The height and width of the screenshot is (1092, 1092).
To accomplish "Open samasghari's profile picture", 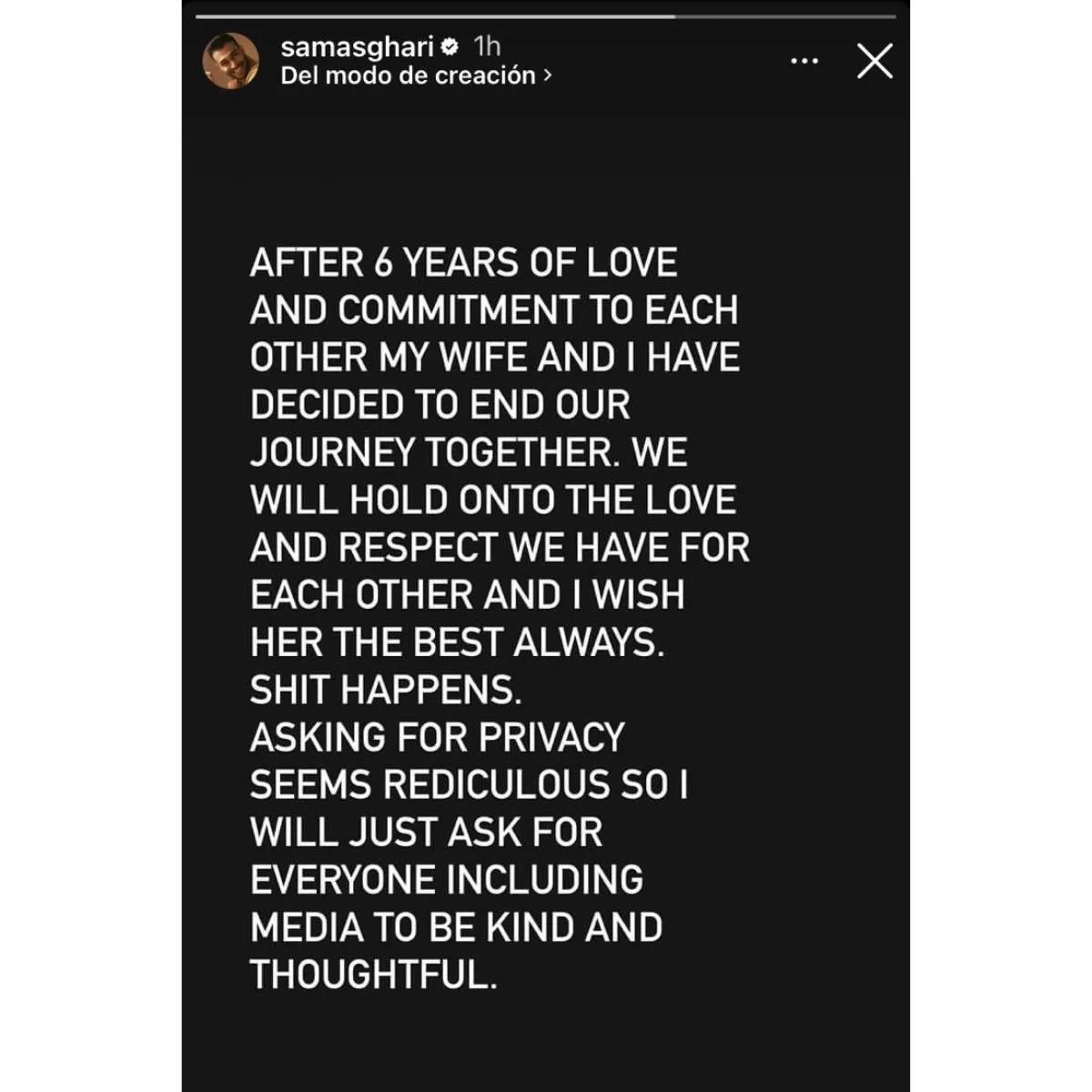I will point(230,62).
